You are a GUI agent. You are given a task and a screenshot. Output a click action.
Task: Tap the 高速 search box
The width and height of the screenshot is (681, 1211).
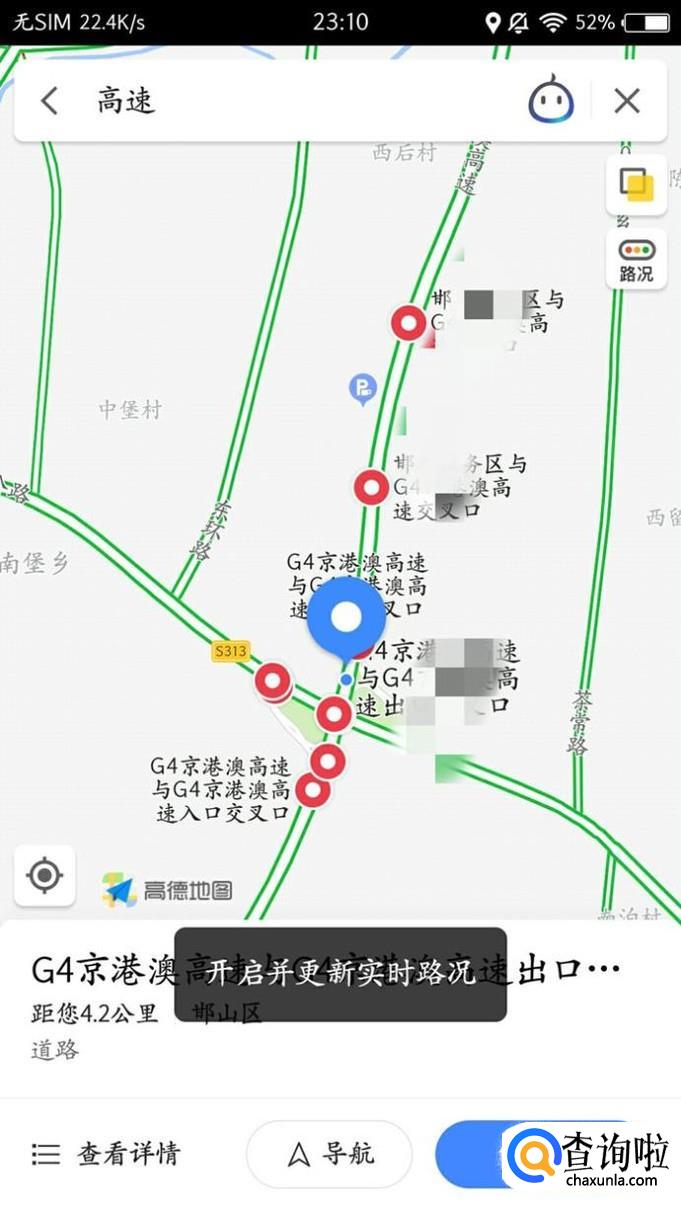pos(300,100)
